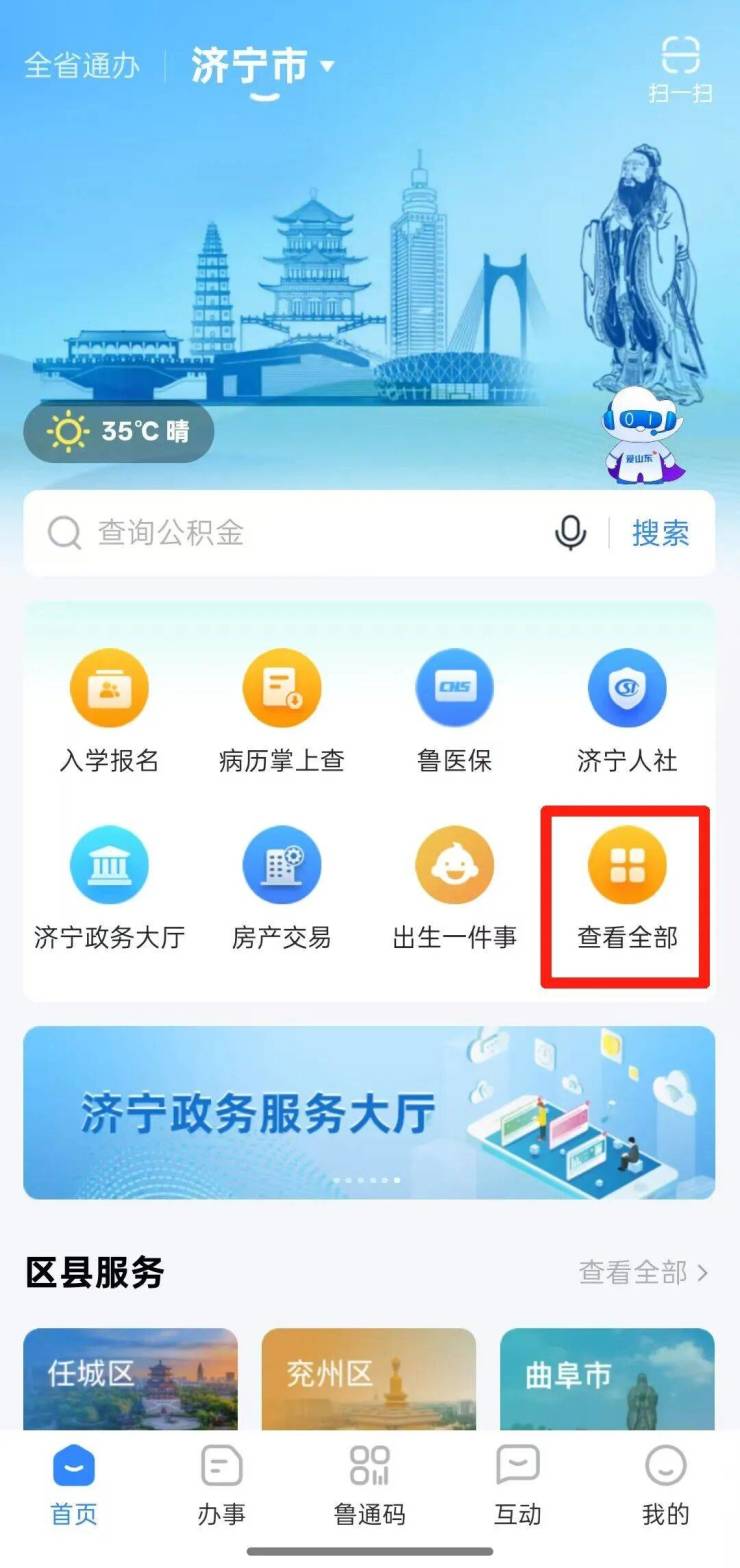Open the 任城区 district card
Image resolution: width=740 pixels, height=1568 pixels.
pos(130,1378)
